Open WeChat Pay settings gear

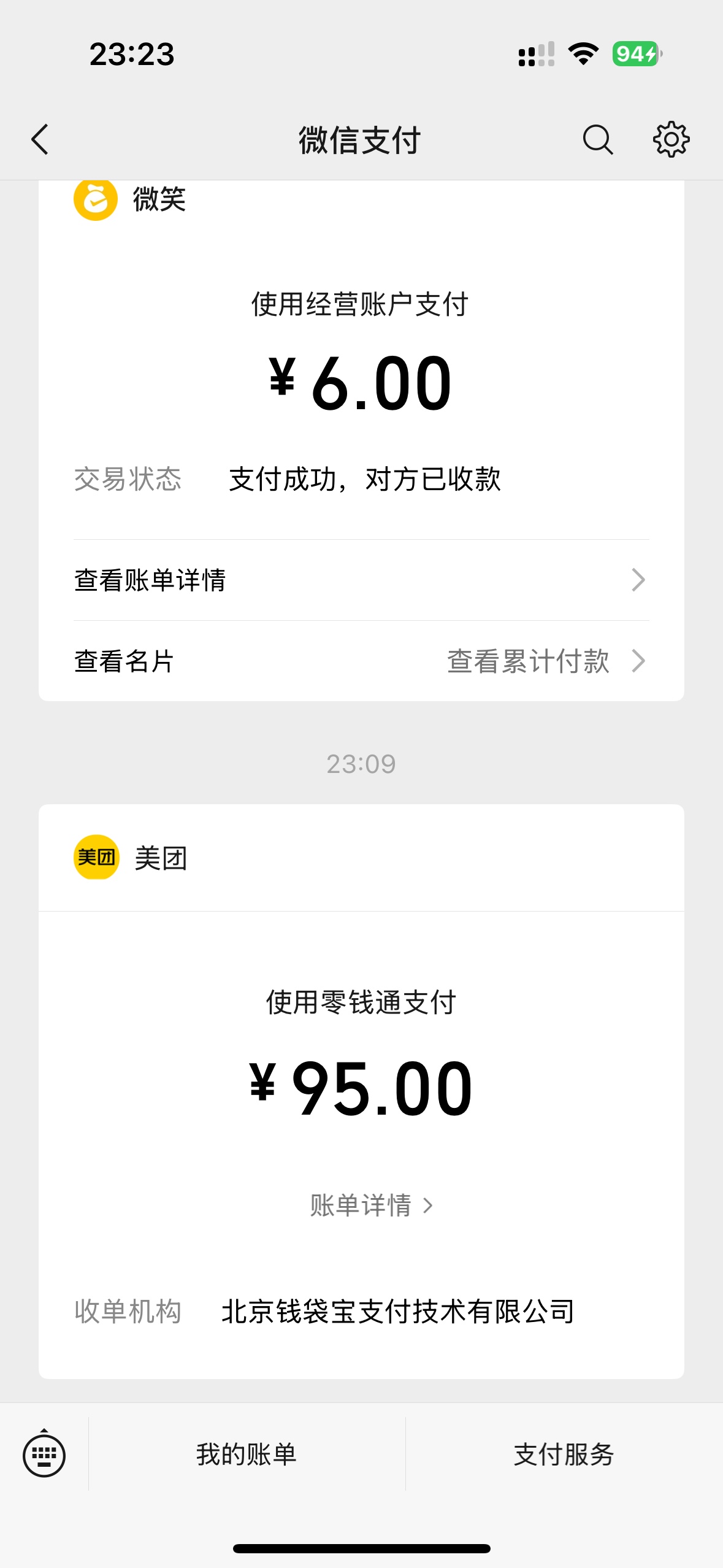[x=671, y=140]
